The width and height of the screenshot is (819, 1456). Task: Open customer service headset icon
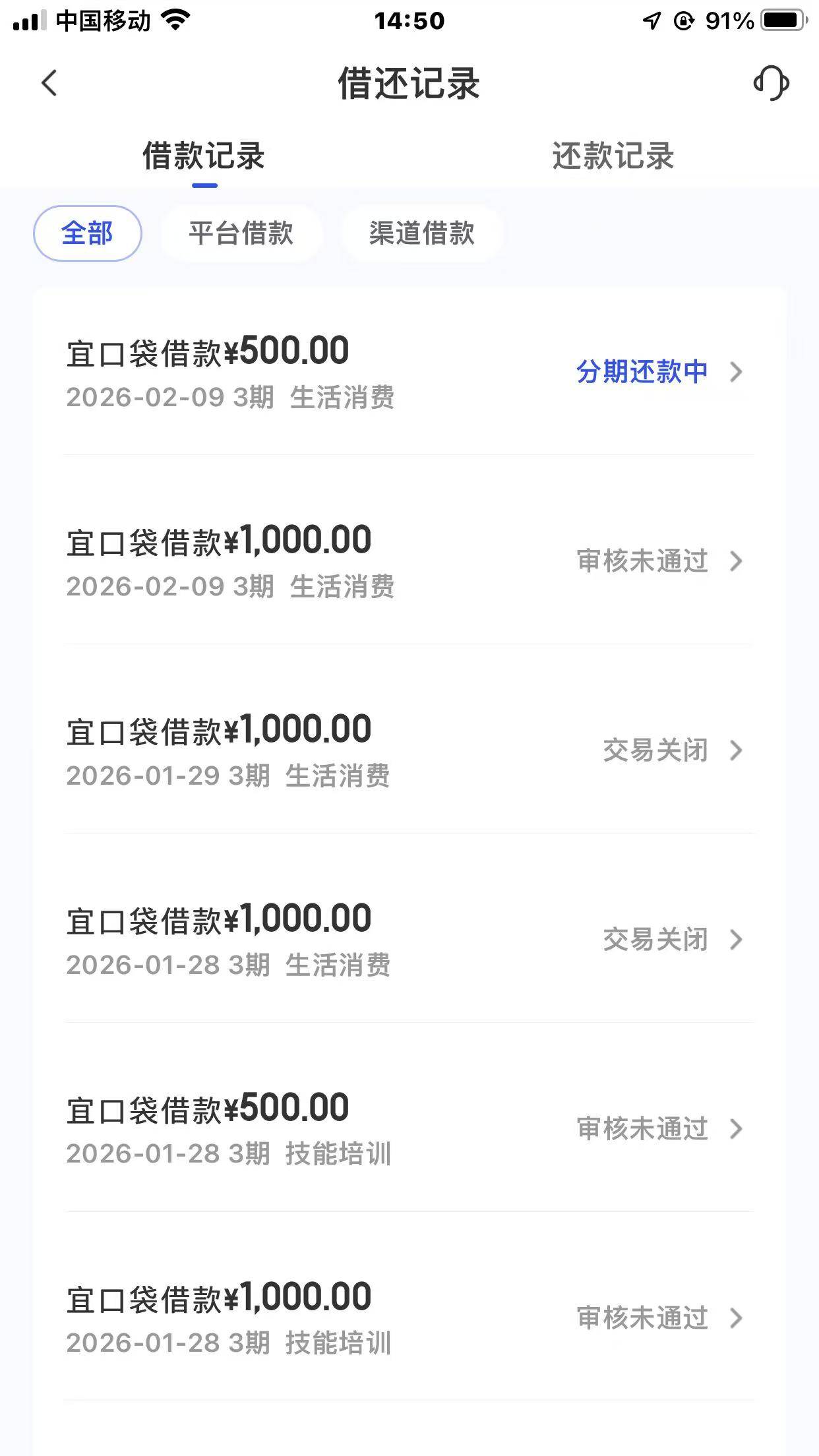770,84
